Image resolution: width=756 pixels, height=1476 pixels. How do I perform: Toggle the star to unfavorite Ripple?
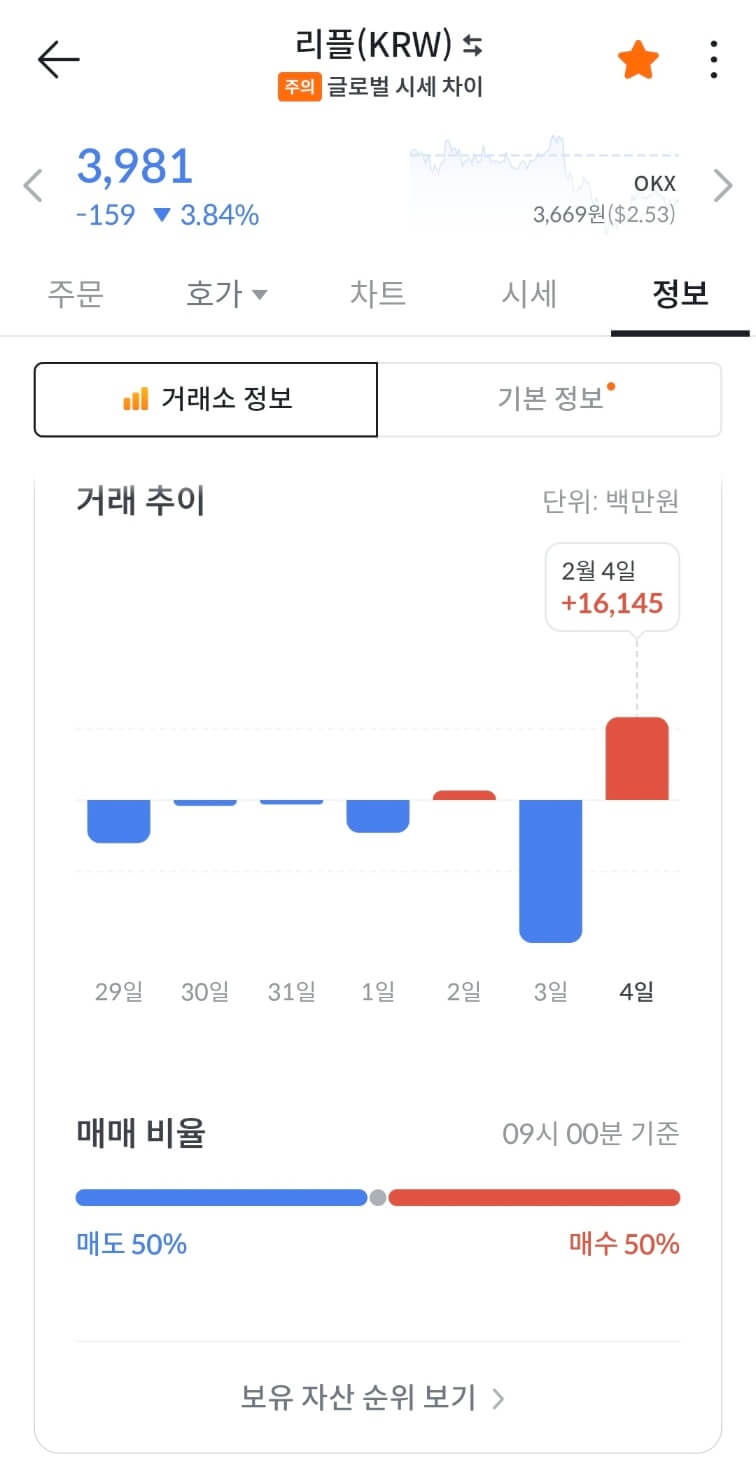(637, 58)
